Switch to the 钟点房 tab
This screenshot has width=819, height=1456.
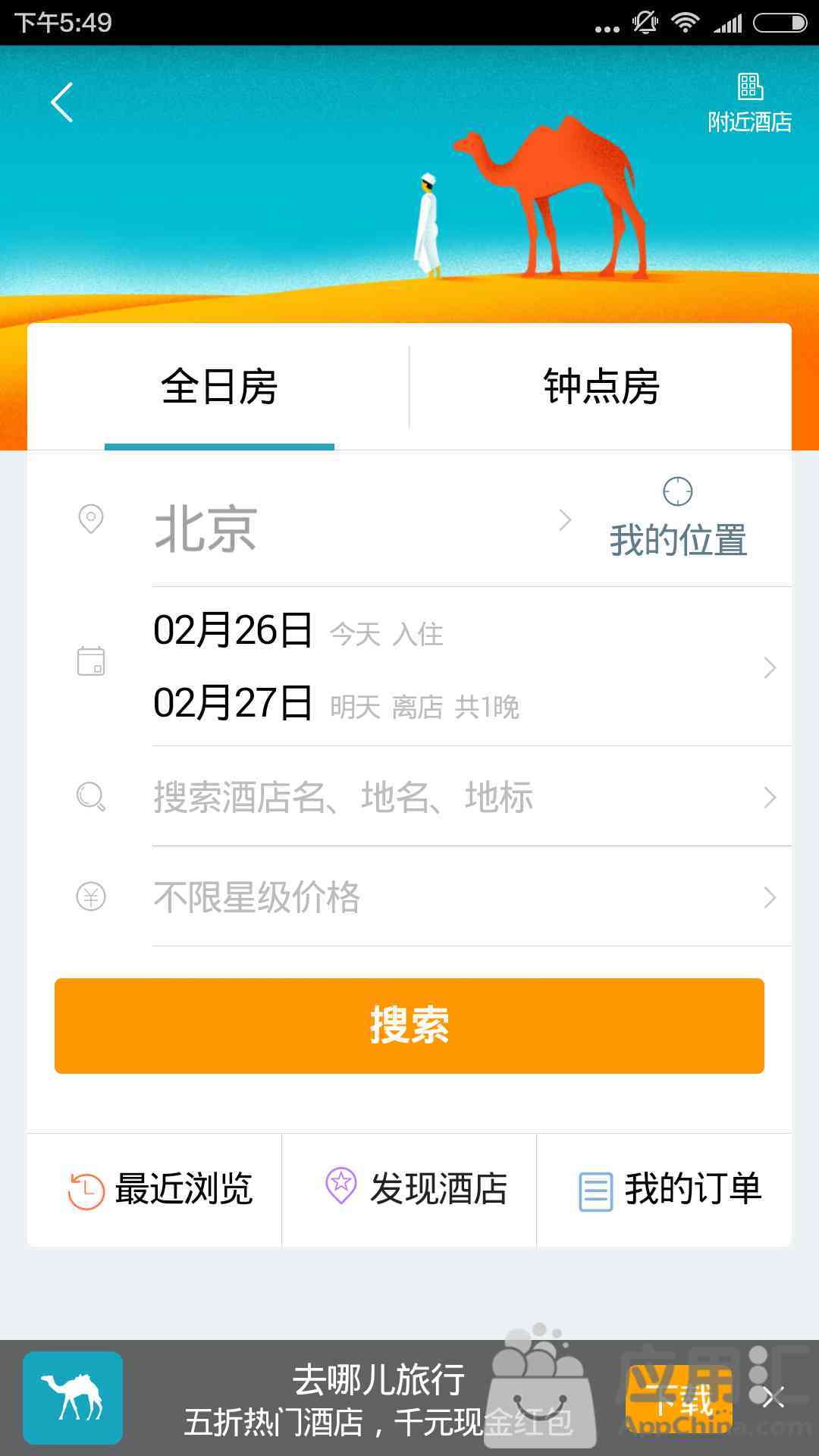pos(601,387)
